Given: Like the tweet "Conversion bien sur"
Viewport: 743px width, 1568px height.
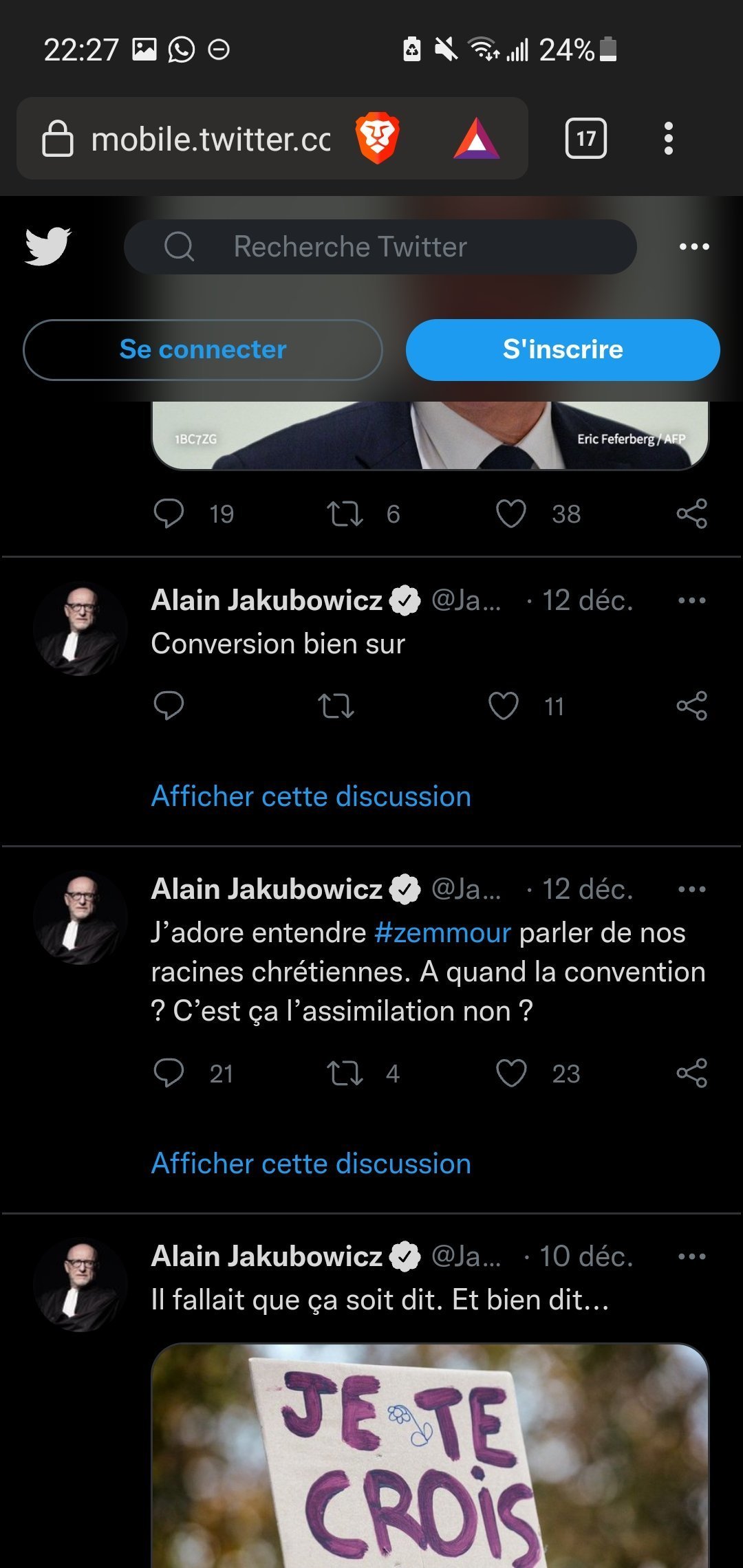Looking at the screenshot, I should 504,706.
